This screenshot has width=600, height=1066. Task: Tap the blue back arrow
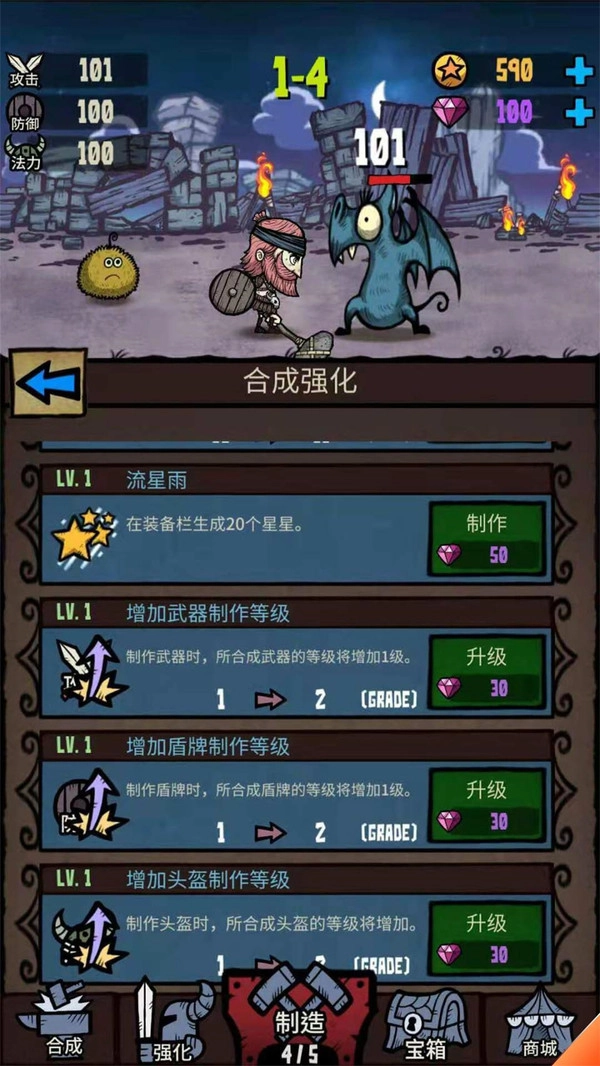tap(48, 383)
